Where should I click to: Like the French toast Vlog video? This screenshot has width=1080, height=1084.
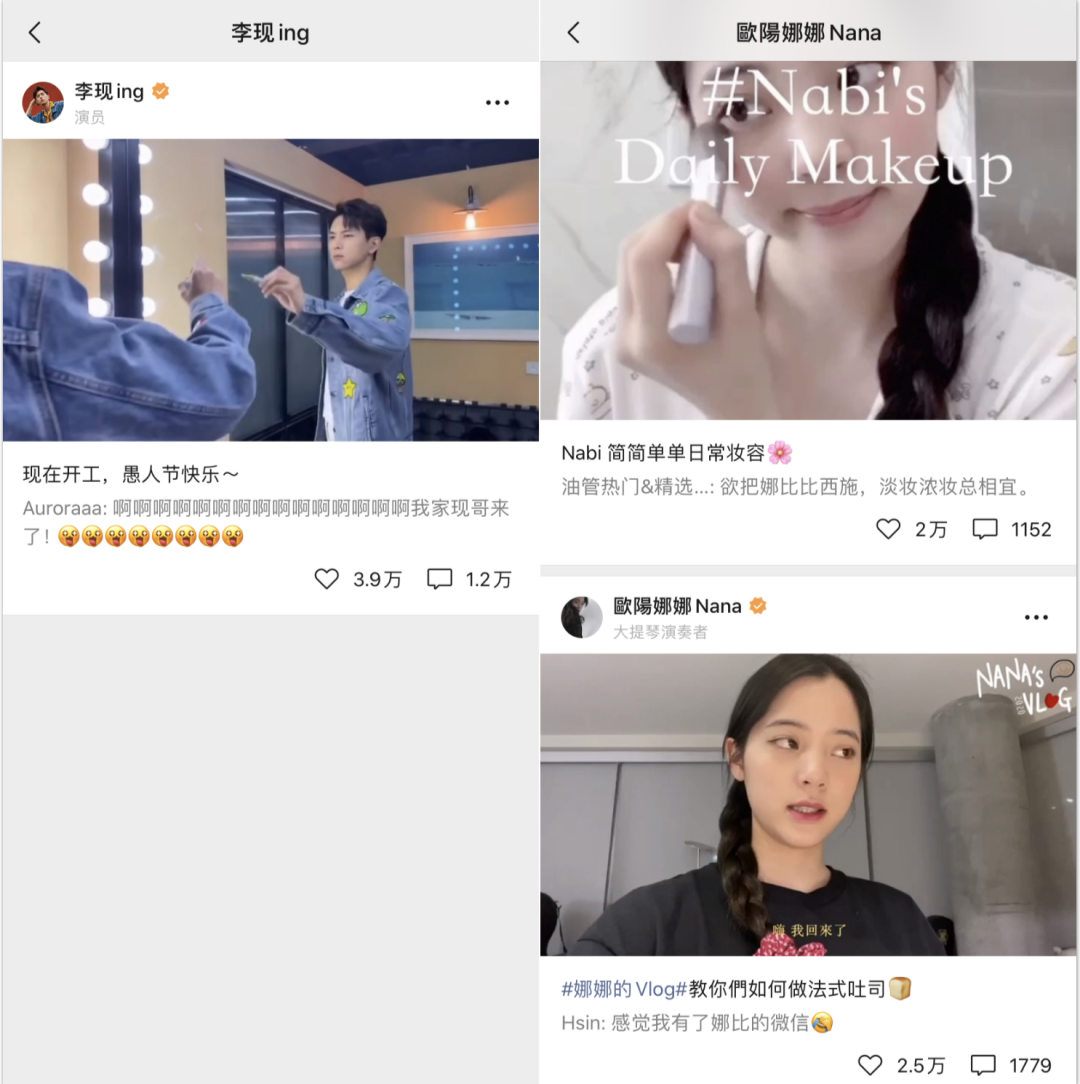tap(869, 1065)
